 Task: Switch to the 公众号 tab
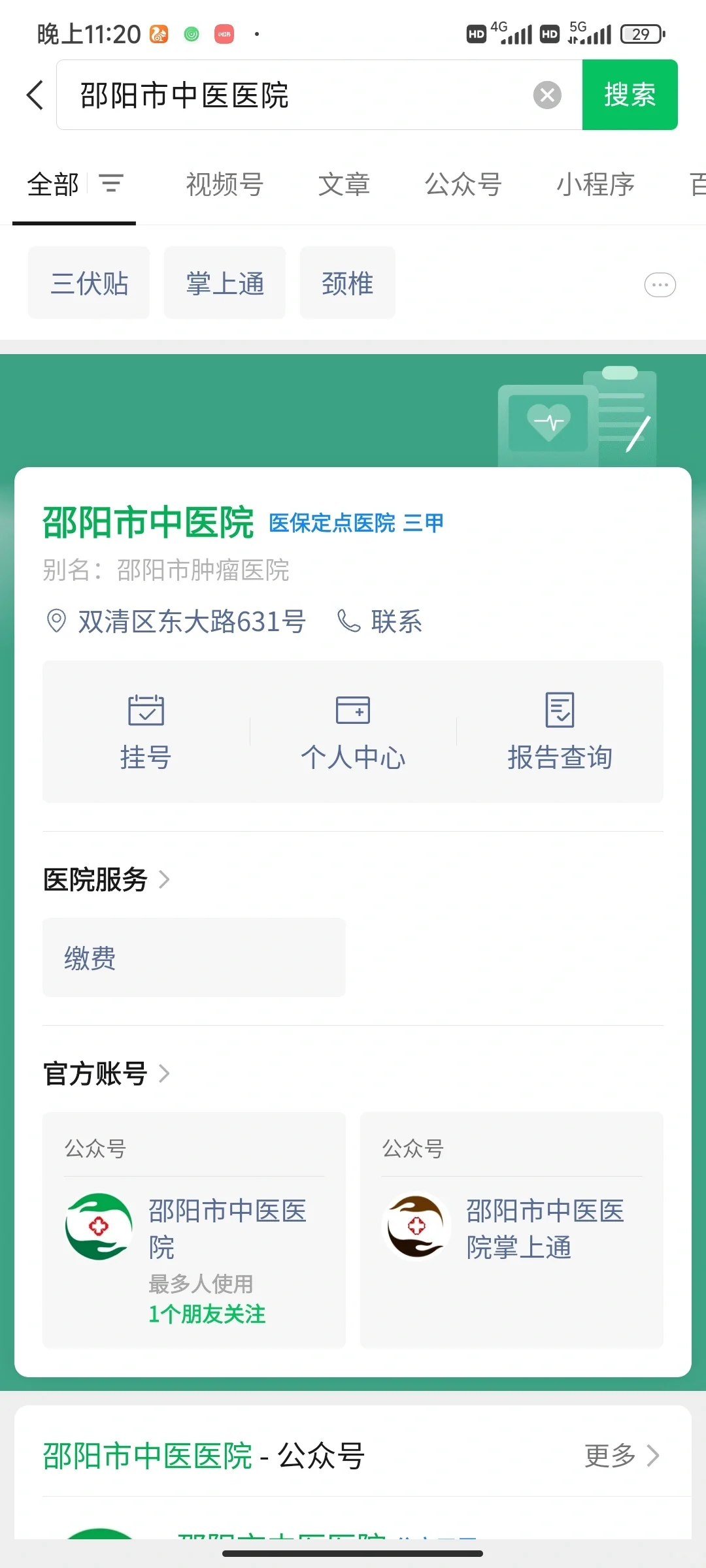pos(463,184)
